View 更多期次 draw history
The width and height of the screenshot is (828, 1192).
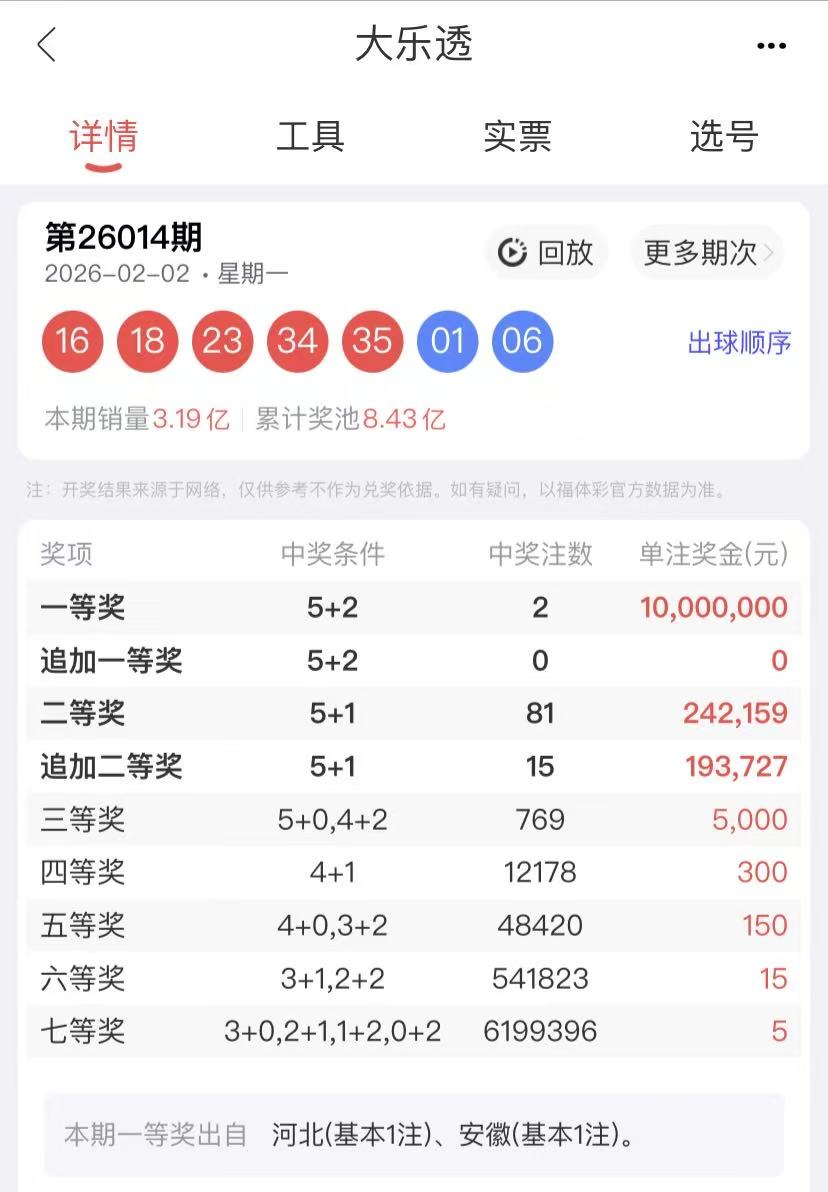pos(707,253)
